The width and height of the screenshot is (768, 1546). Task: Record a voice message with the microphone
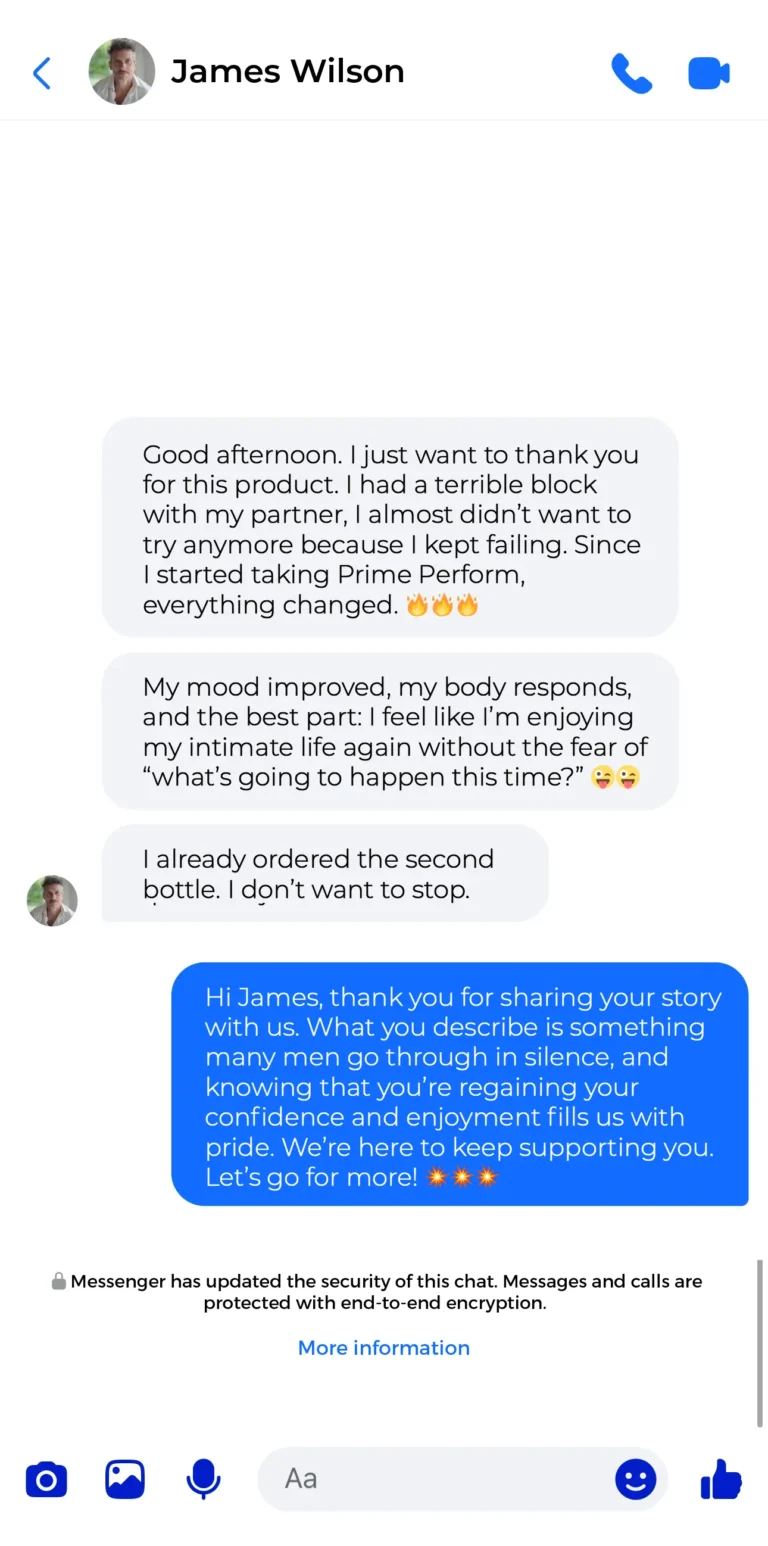point(203,1479)
